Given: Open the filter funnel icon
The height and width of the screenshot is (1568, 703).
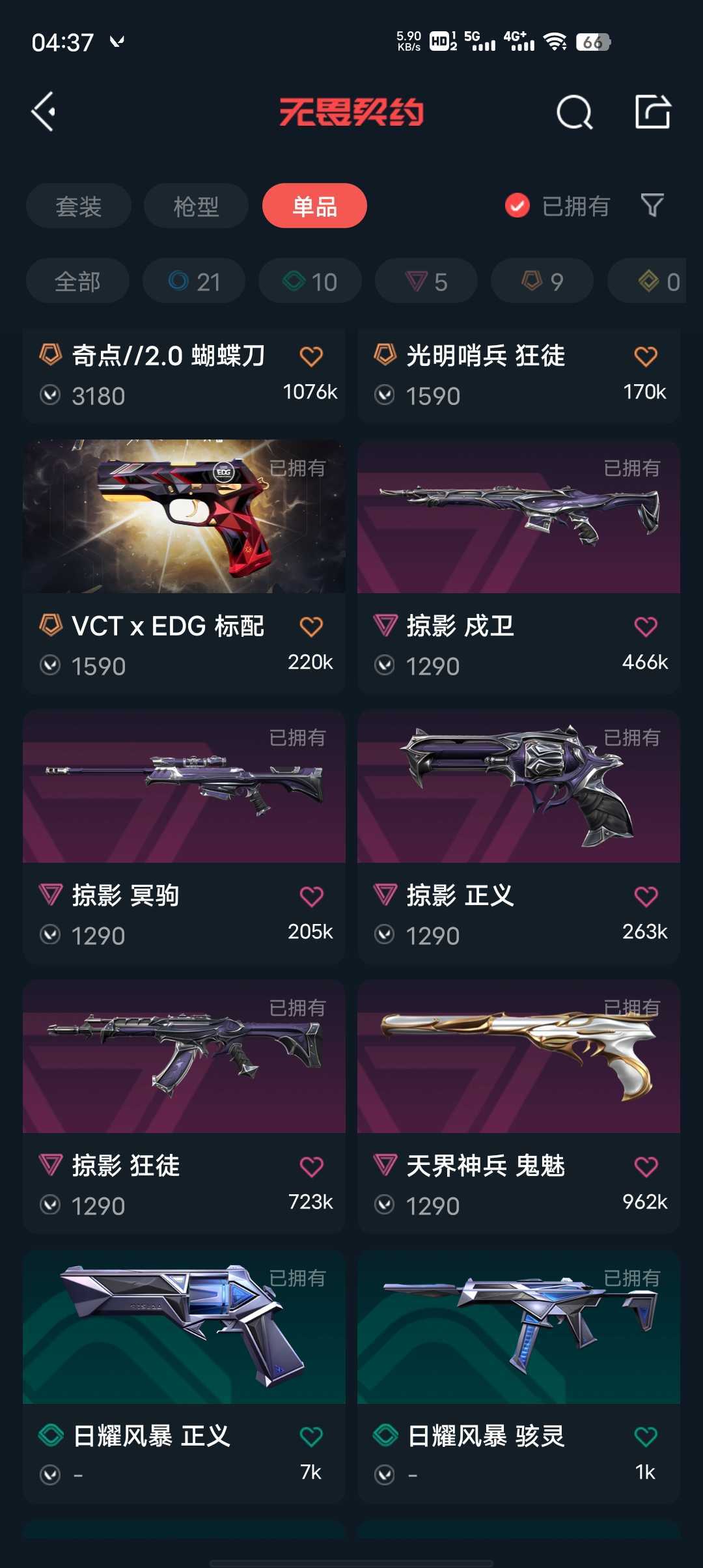Looking at the screenshot, I should (652, 206).
